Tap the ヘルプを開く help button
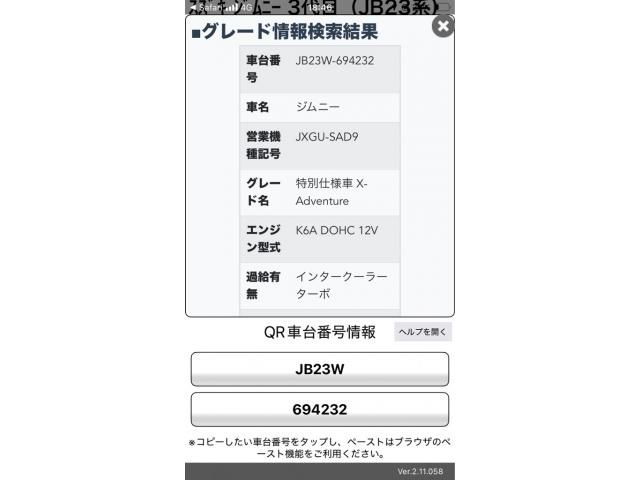Viewport: 640px width, 480px height. 423,332
